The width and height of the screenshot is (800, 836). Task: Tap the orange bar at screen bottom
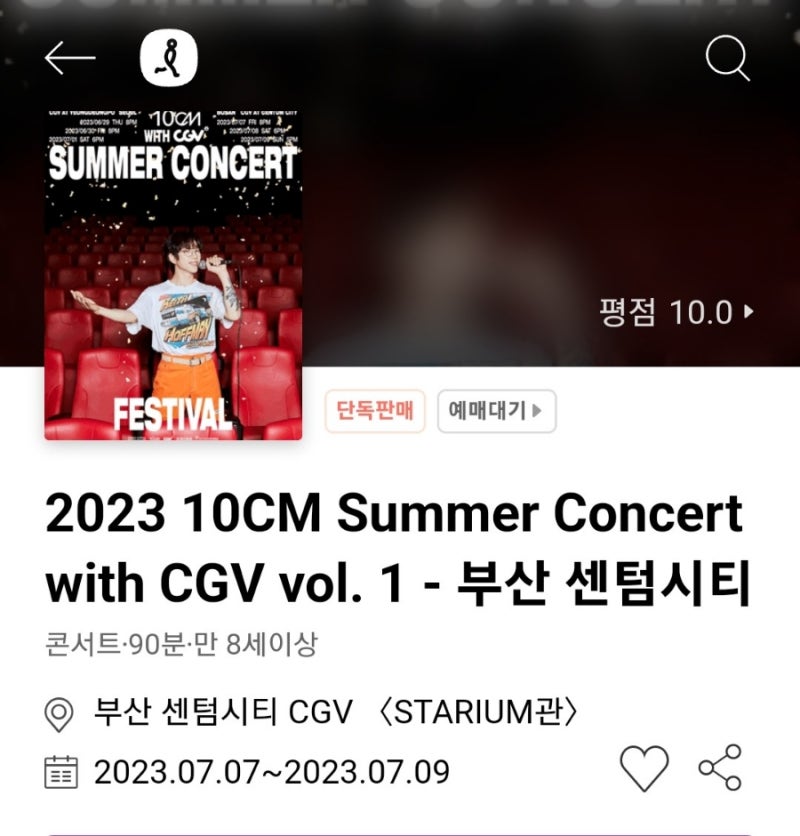[x=400, y=832]
